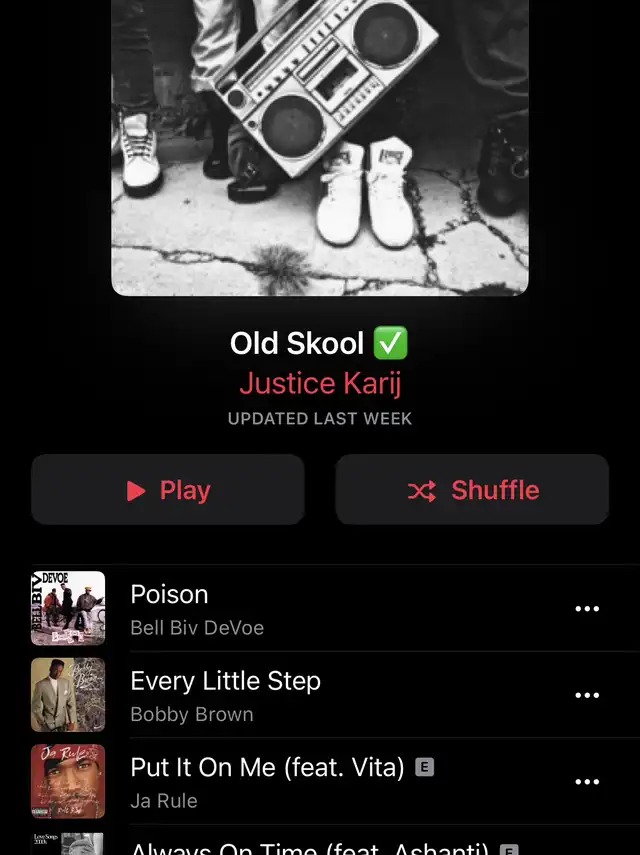The height and width of the screenshot is (855, 640).
Task: Play Every Little Step by Bobby Brown
Action: [x=300, y=695]
